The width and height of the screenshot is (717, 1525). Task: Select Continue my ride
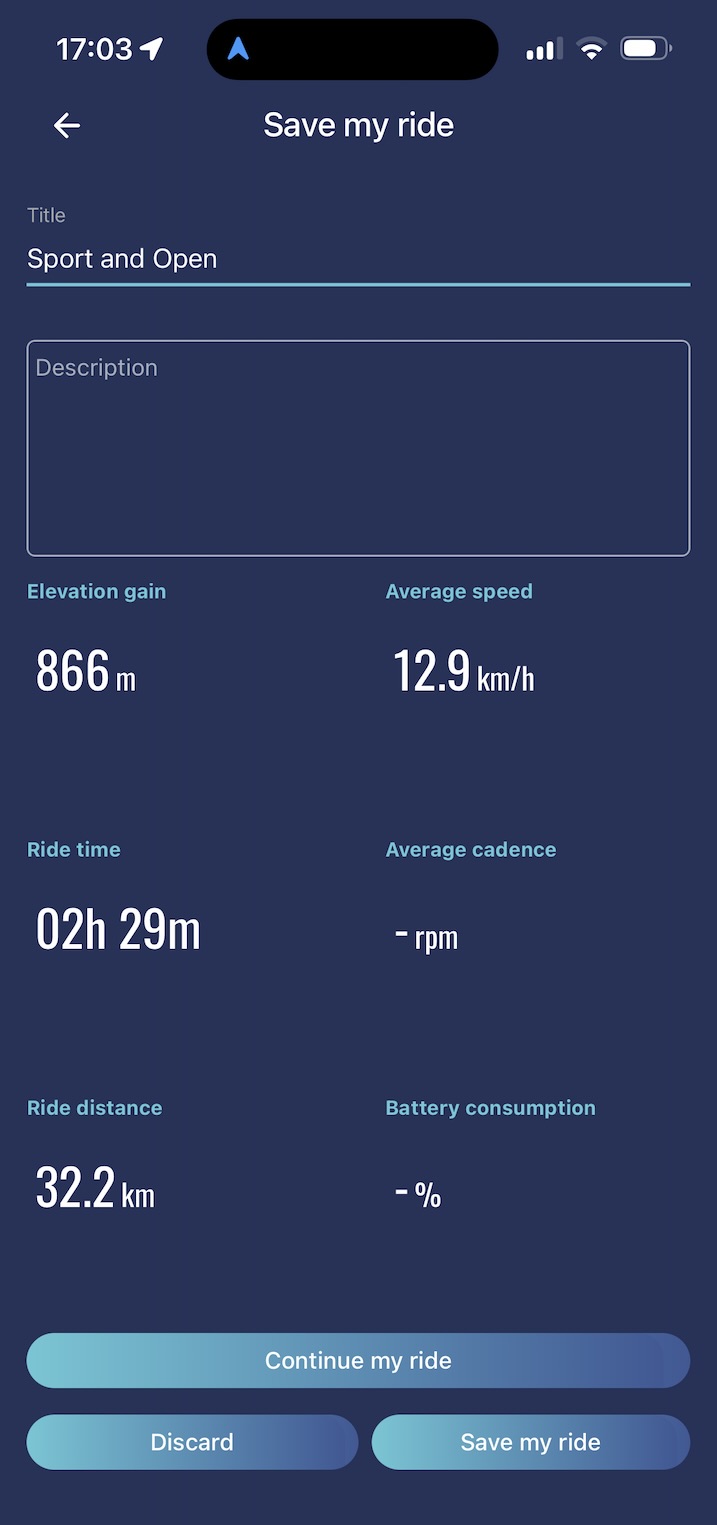358,1360
